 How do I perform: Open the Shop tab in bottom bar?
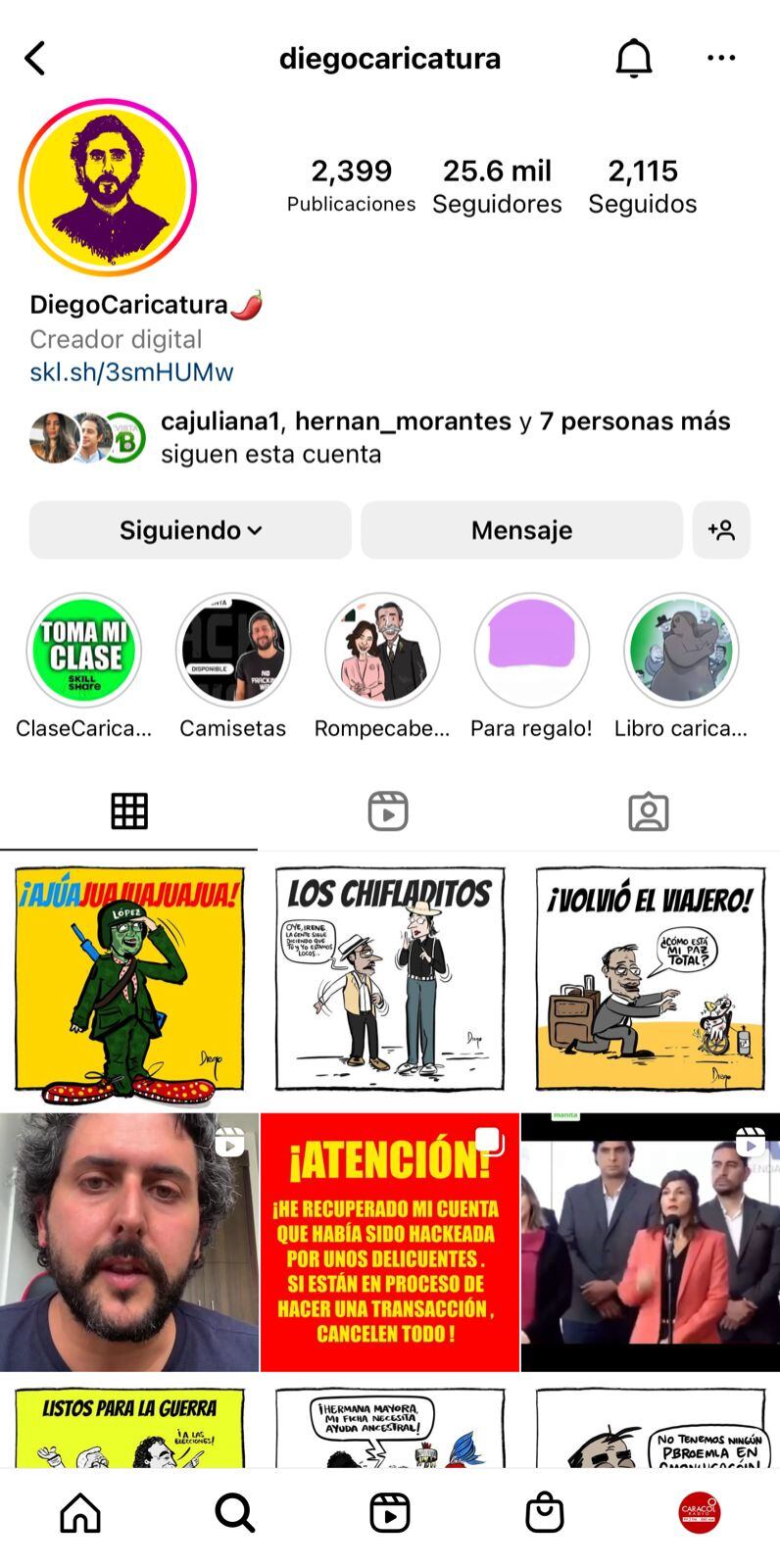coord(544,1513)
